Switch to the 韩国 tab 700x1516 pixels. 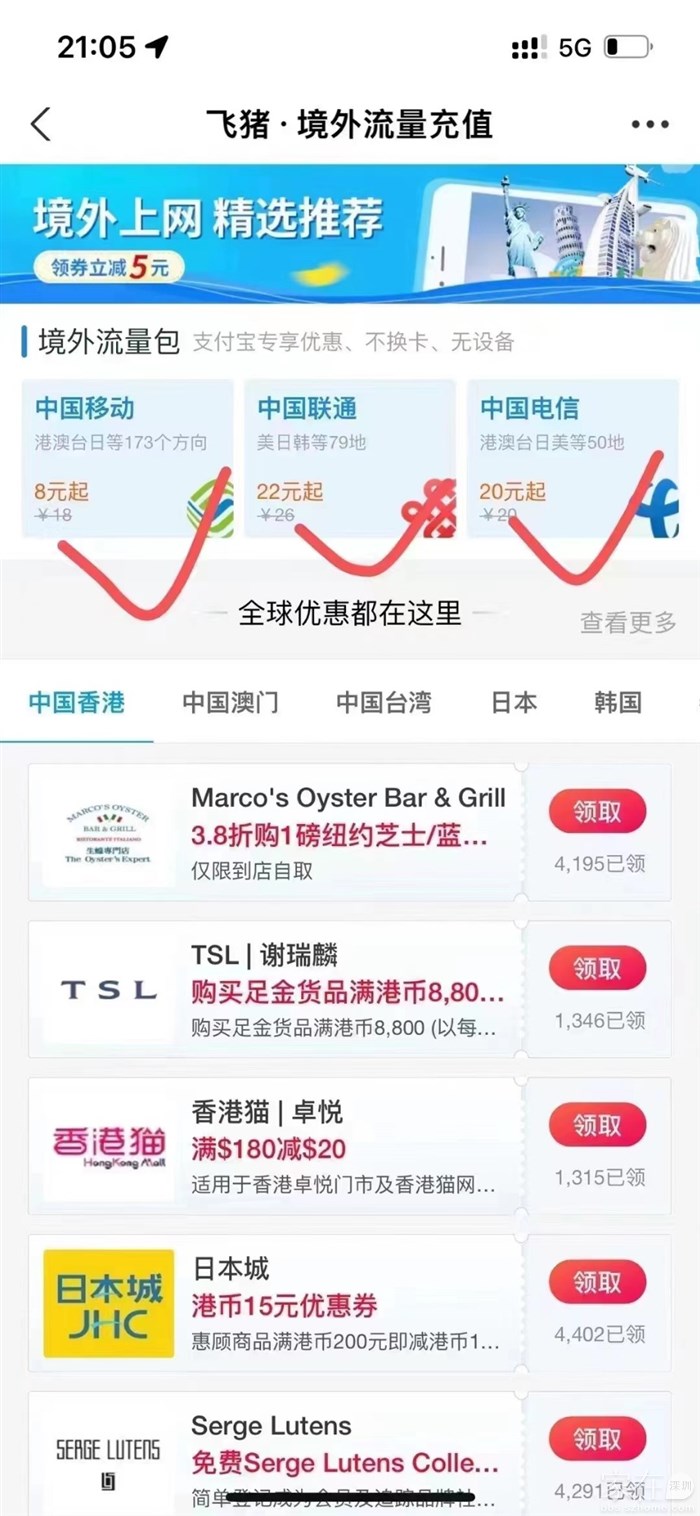coord(617,702)
